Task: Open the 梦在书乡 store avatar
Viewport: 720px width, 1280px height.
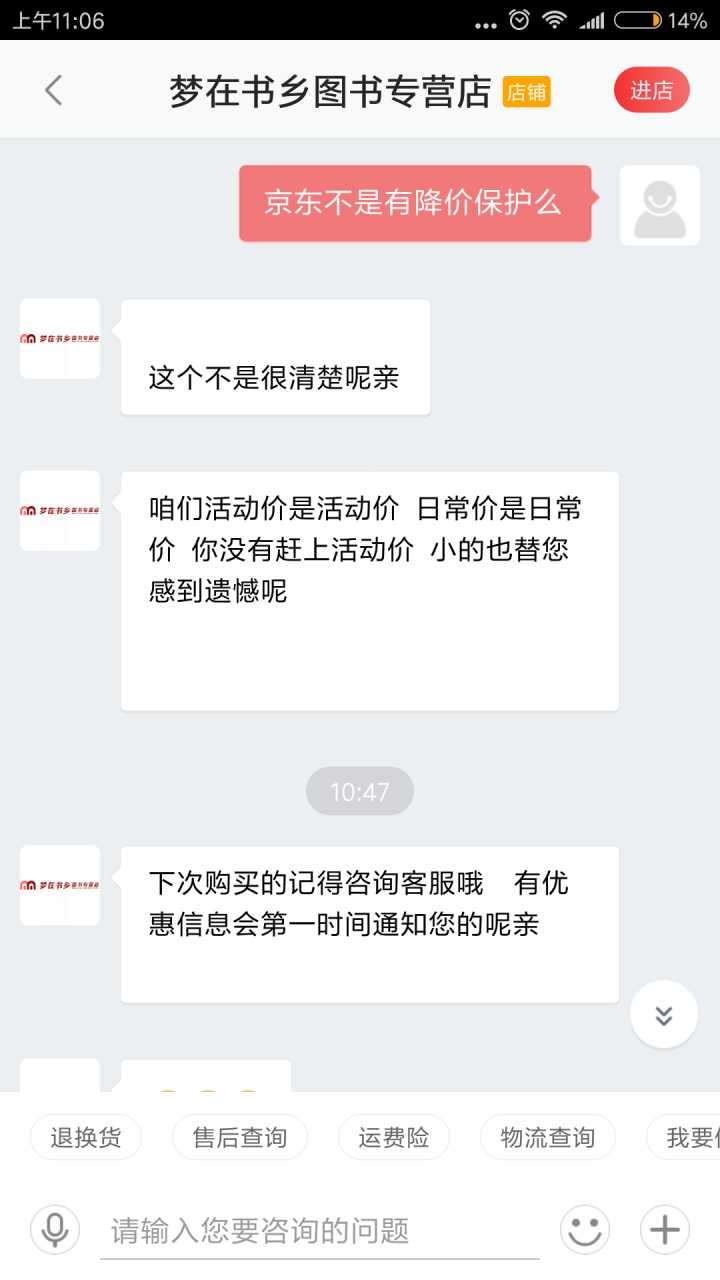Action: pyautogui.click(x=60, y=339)
